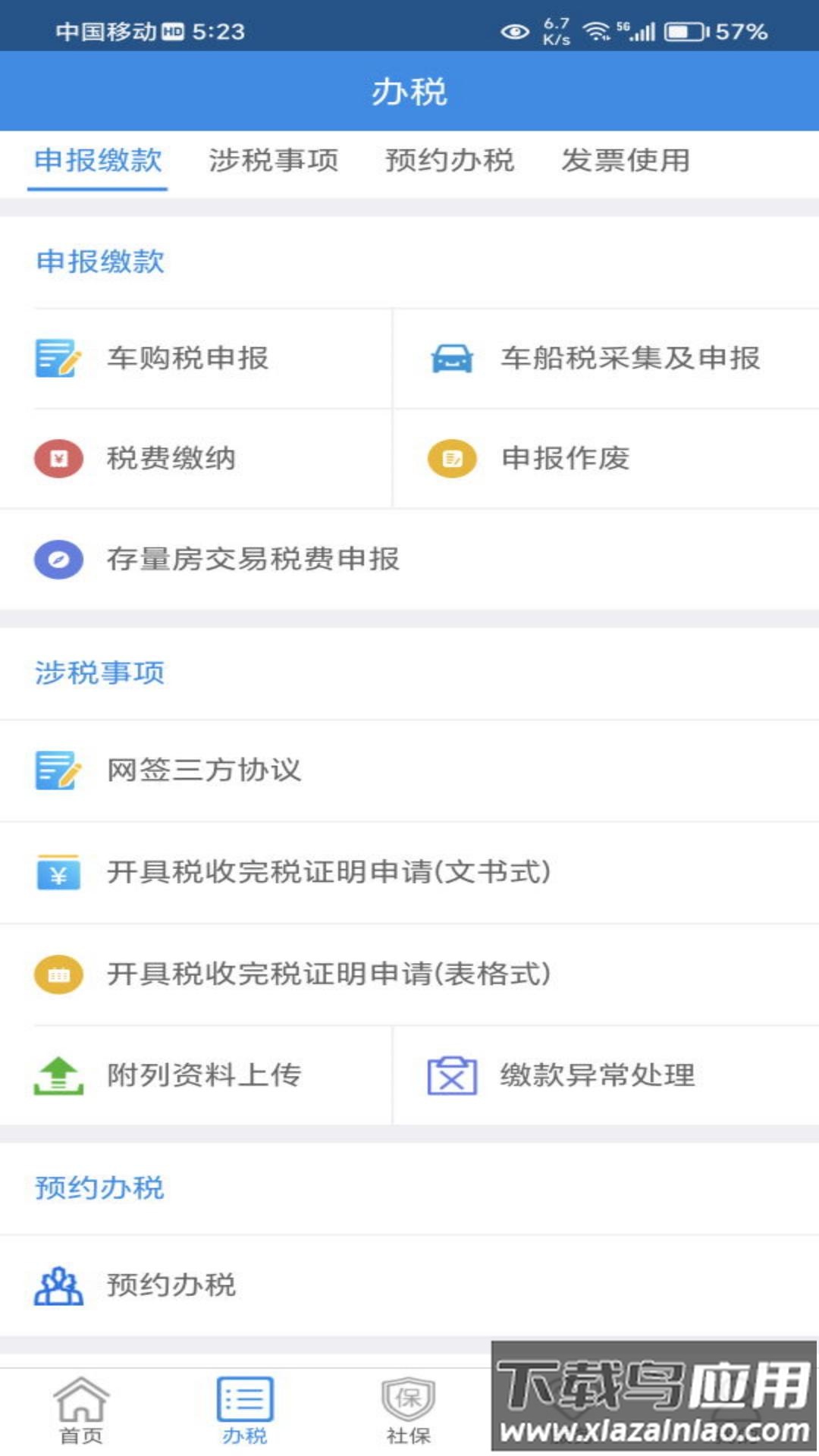Screen dimensions: 819x1456
Task: Tap the yellow icon beside 申报作废
Action: tap(452, 457)
